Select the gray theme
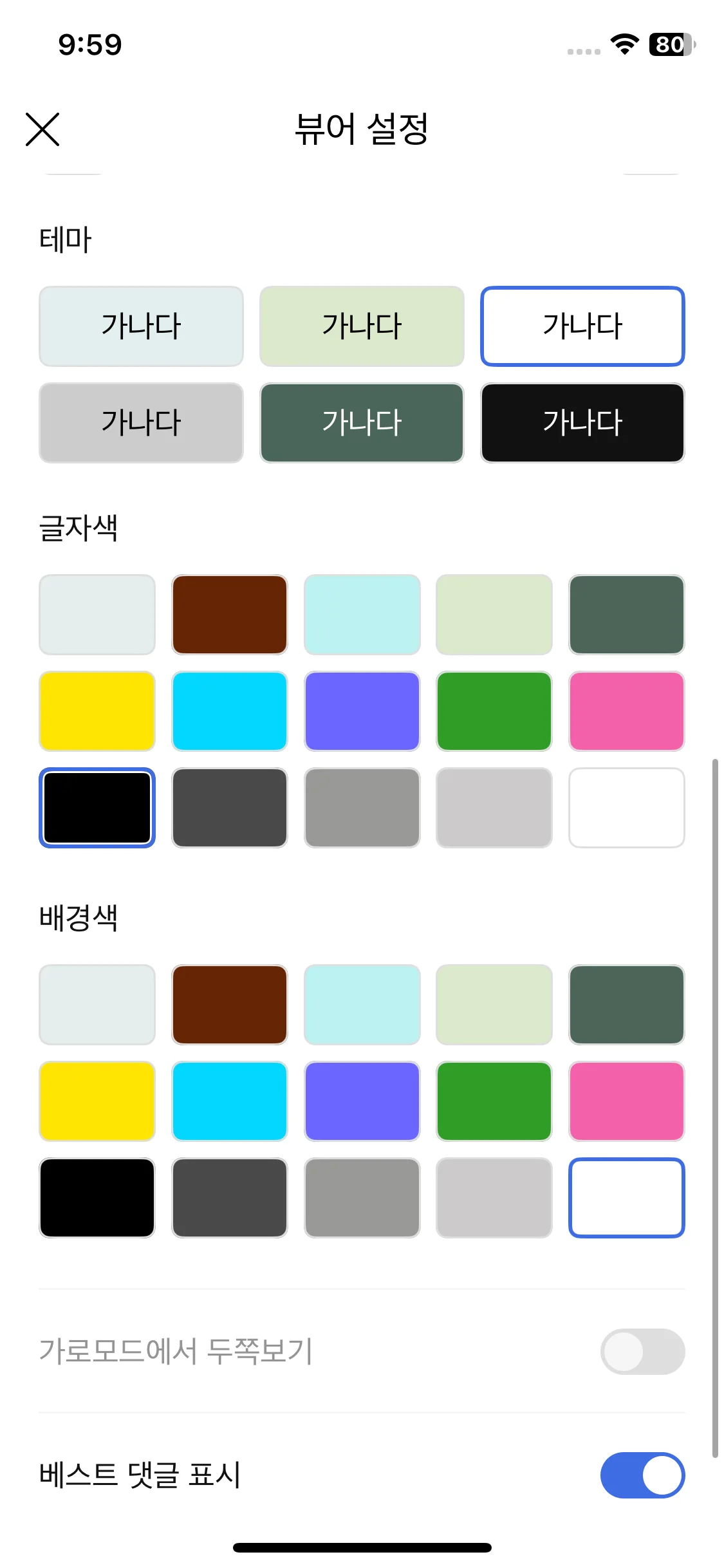Image resolution: width=724 pixels, height=1568 pixels. [141, 423]
